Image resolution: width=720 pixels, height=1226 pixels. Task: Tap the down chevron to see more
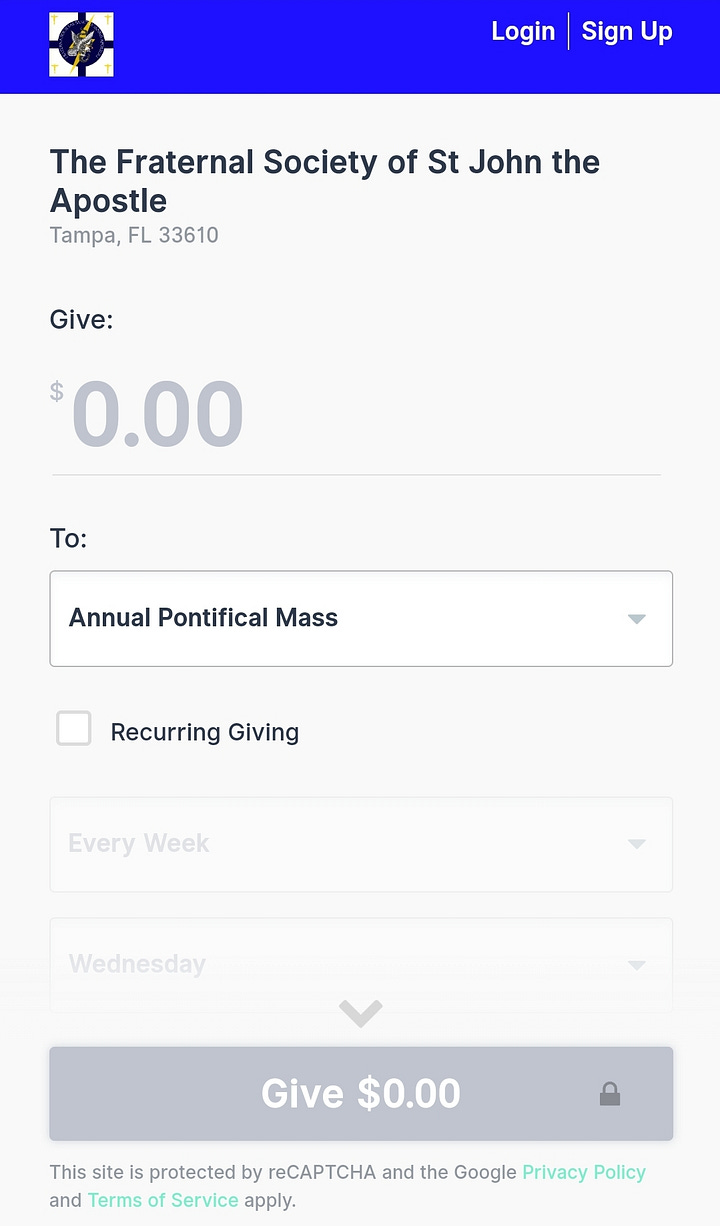tap(361, 1013)
